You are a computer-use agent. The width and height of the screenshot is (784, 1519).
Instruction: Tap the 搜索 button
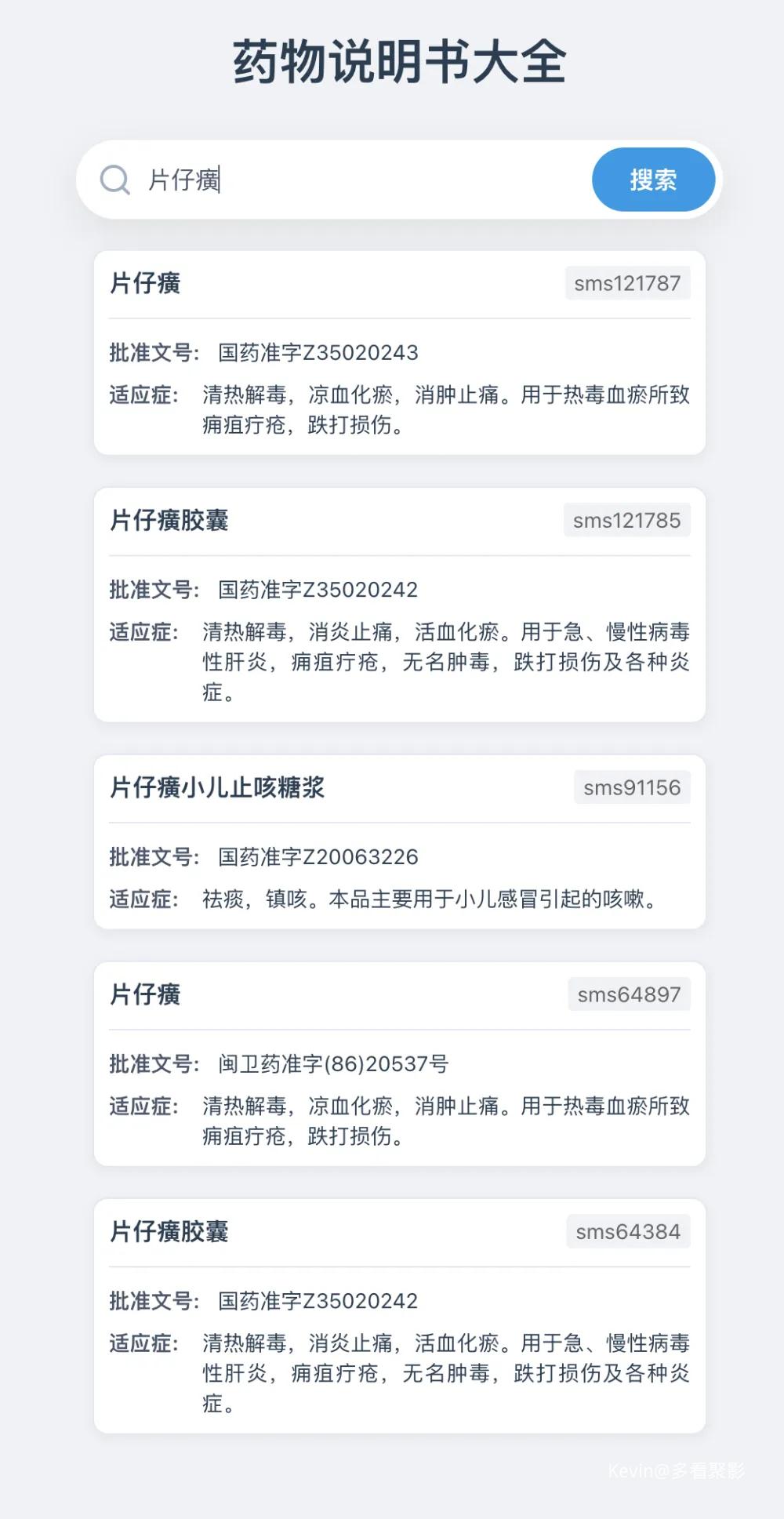[653, 180]
